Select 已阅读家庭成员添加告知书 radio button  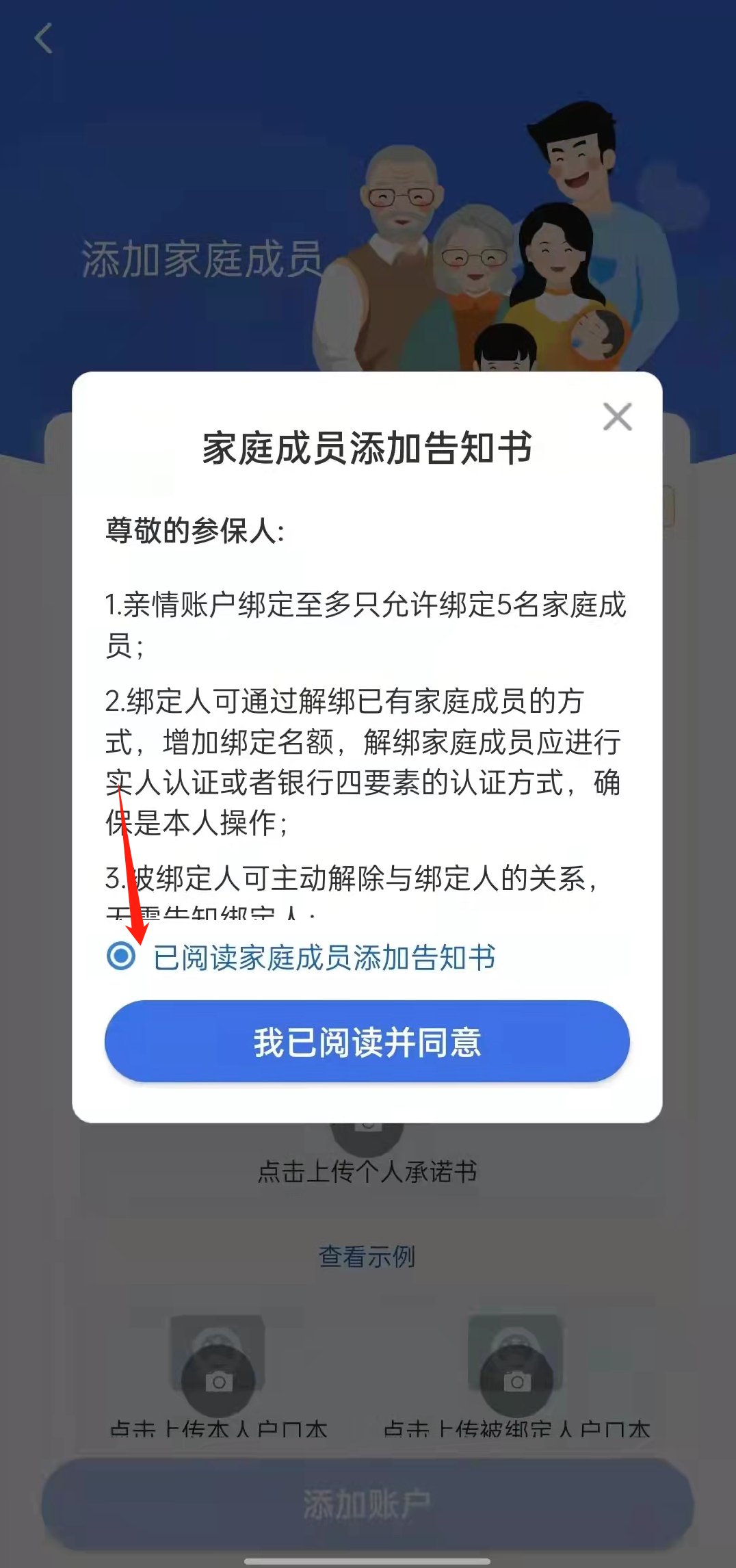tap(122, 956)
